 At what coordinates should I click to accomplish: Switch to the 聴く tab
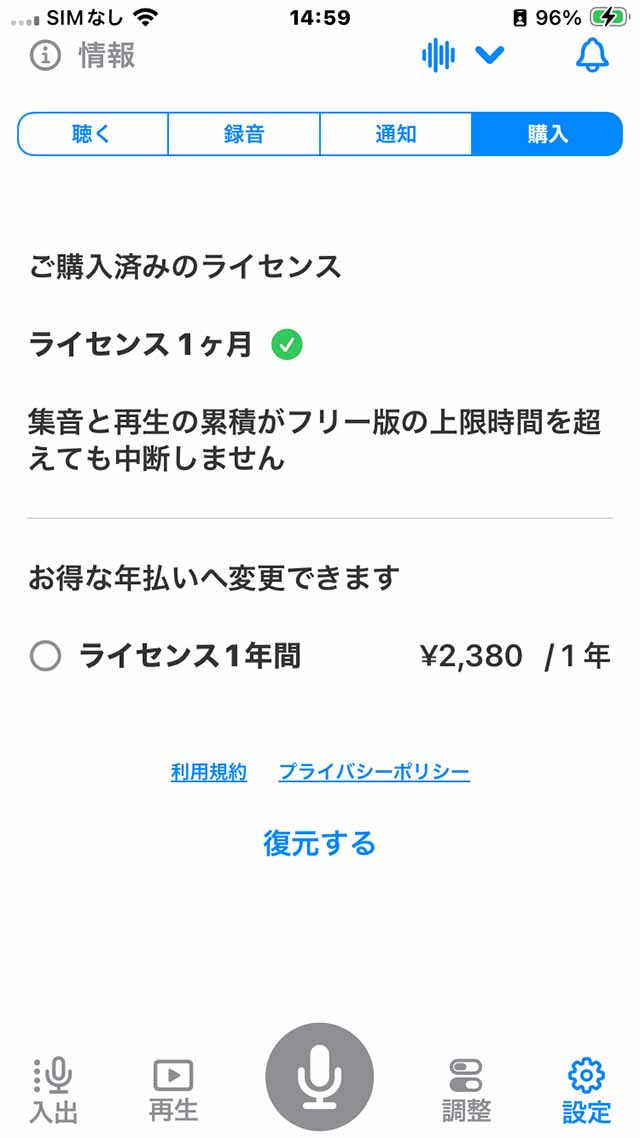pos(92,134)
